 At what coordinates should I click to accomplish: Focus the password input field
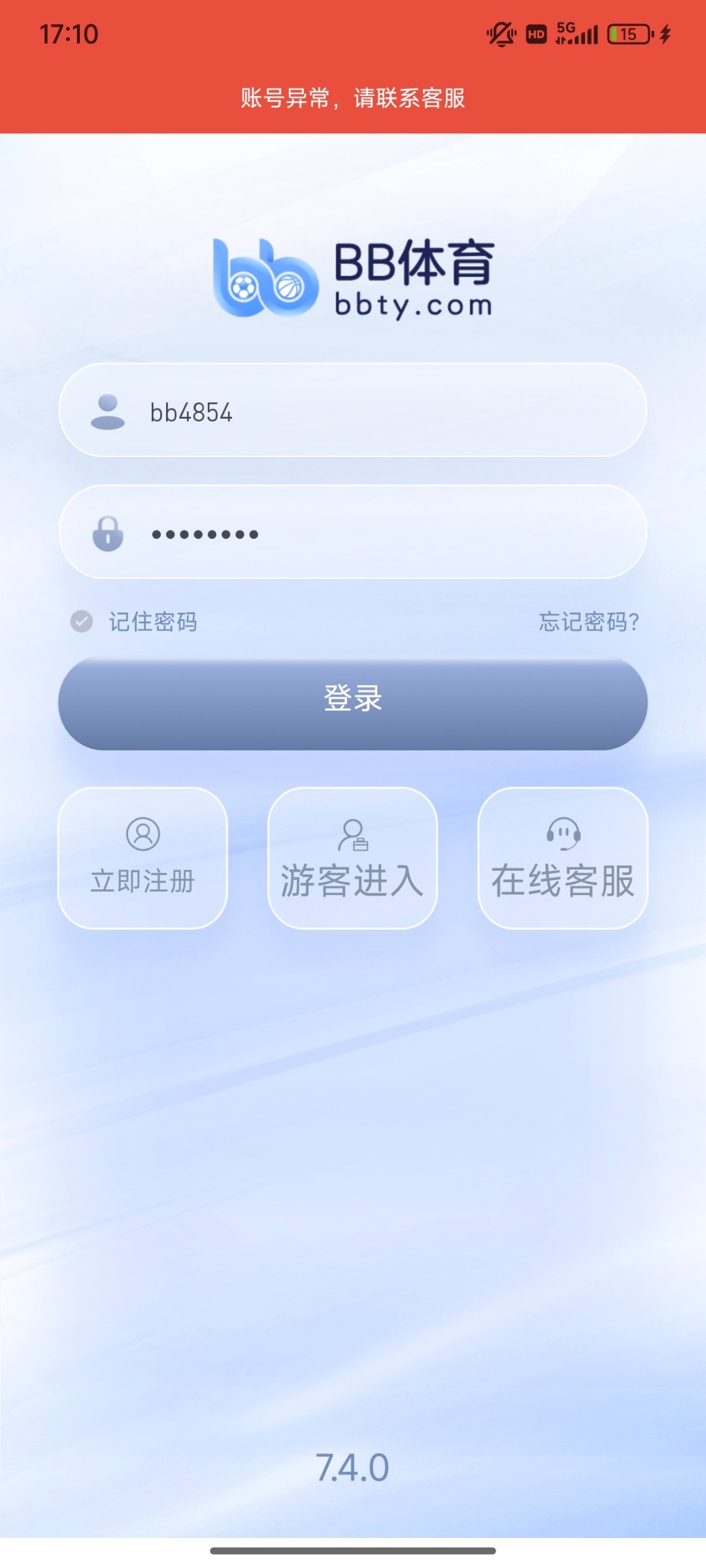tap(353, 533)
